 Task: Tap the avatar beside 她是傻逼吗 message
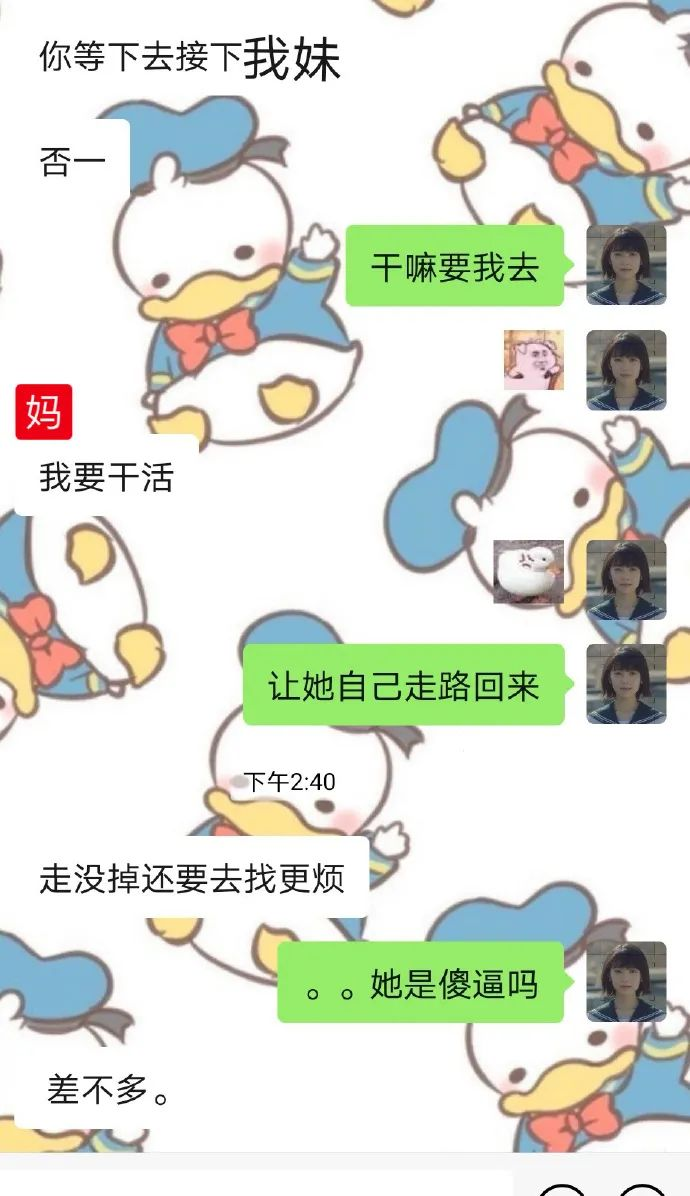(626, 981)
